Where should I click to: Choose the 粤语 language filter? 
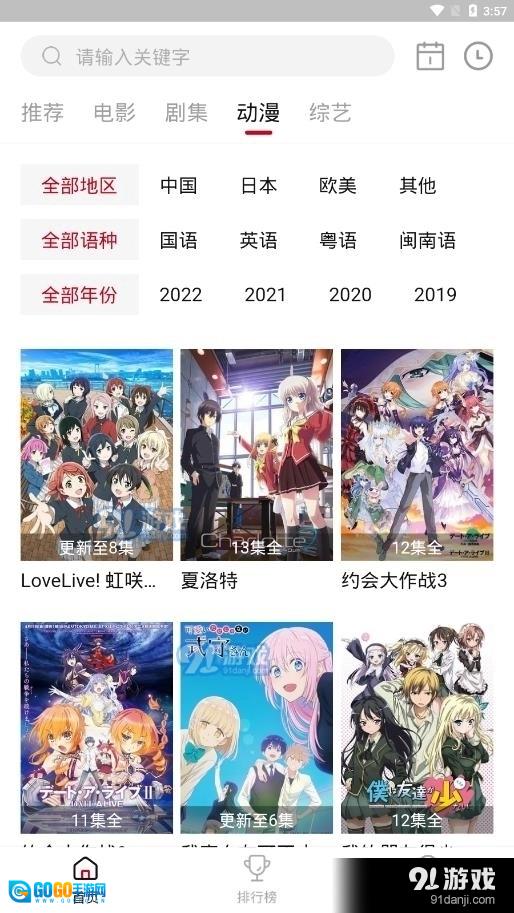(x=338, y=240)
